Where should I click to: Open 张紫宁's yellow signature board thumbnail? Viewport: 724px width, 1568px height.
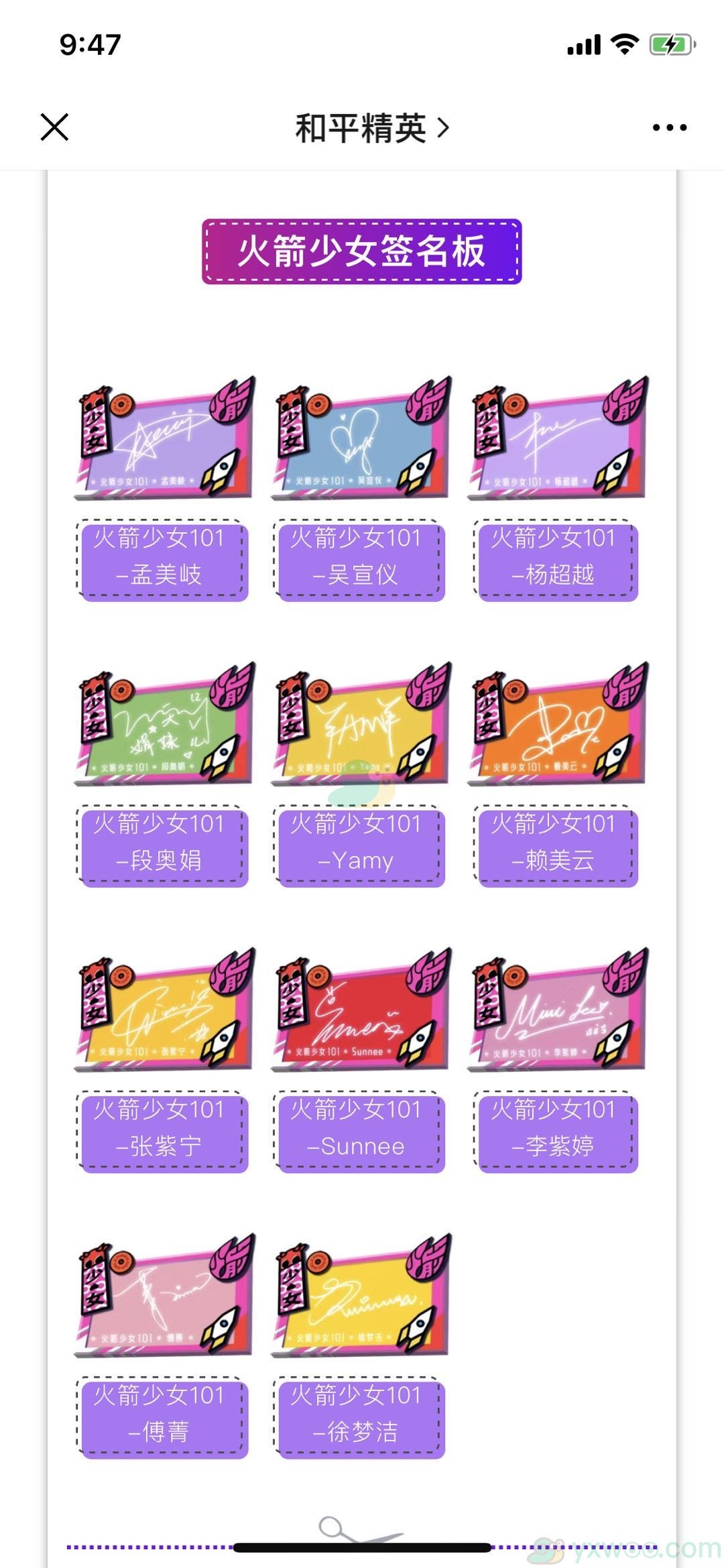(x=163, y=1006)
